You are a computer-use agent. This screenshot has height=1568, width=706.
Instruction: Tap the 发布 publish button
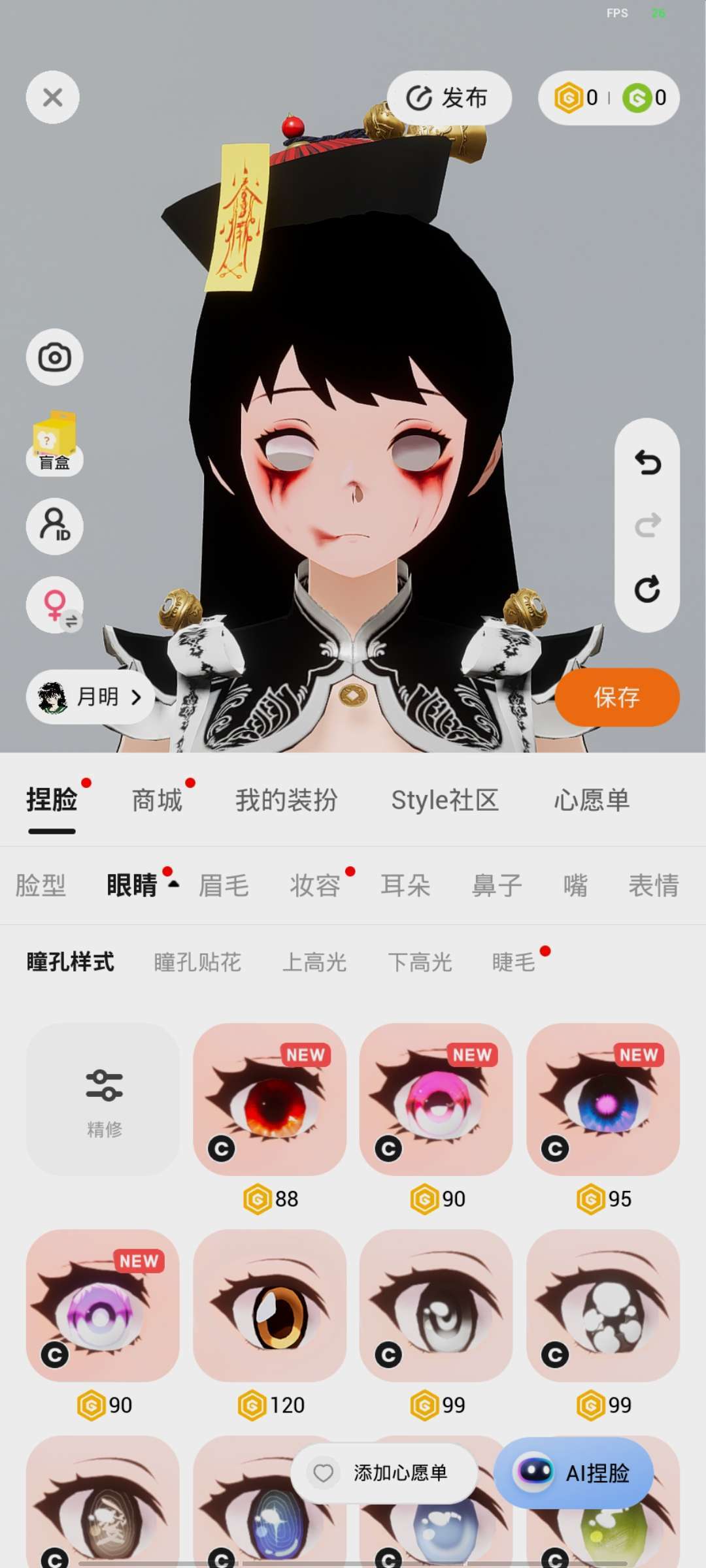click(x=448, y=98)
